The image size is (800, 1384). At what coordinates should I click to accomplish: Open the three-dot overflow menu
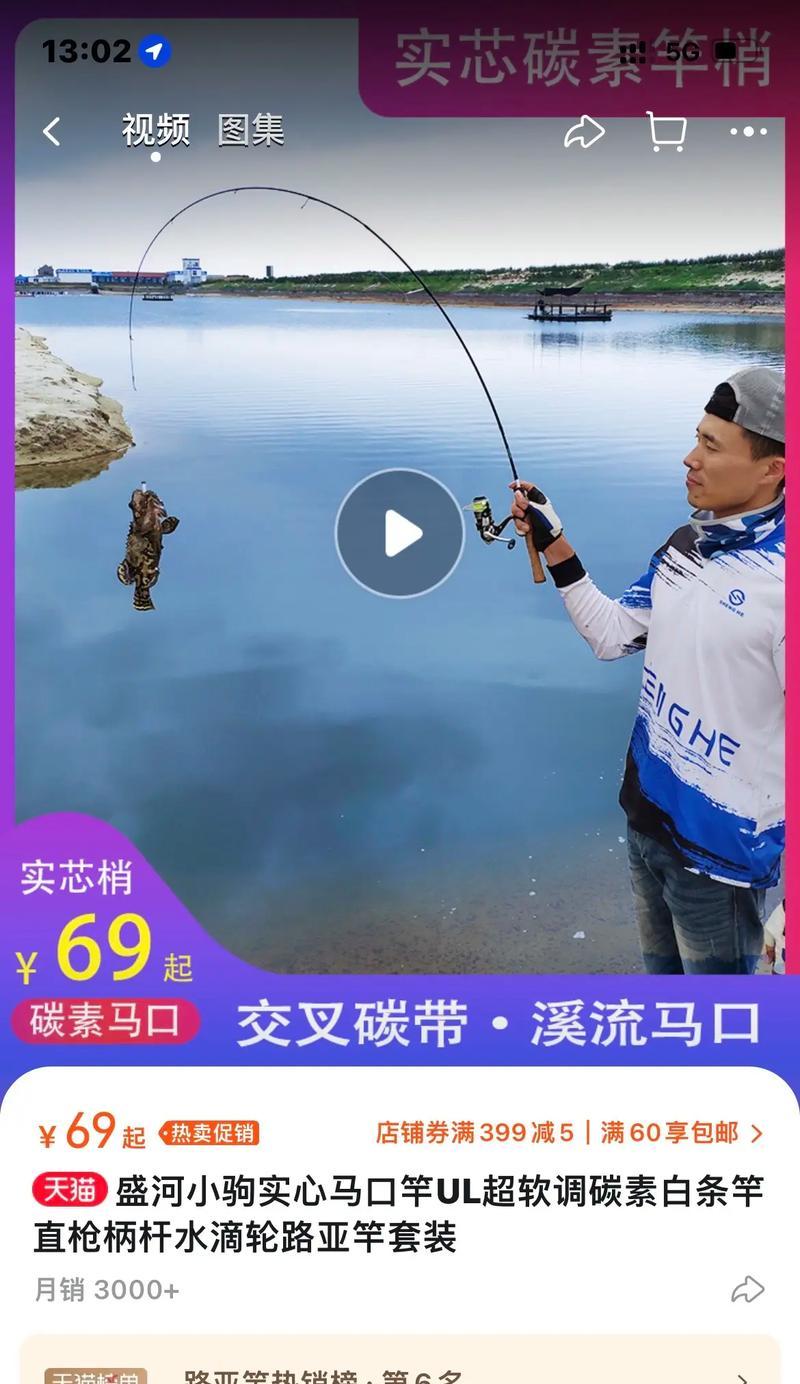coord(748,131)
